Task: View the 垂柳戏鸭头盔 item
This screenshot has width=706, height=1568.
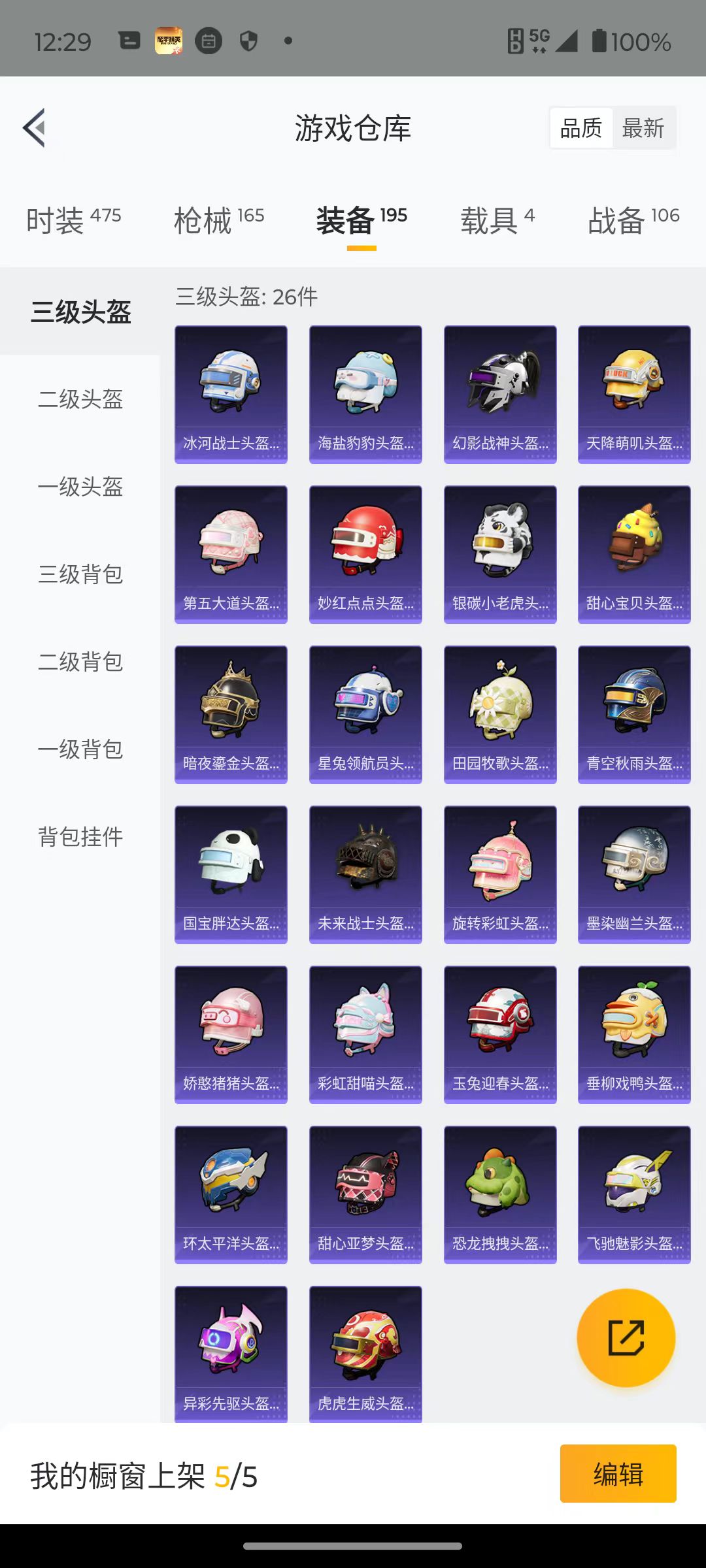Action: [634, 1035]
